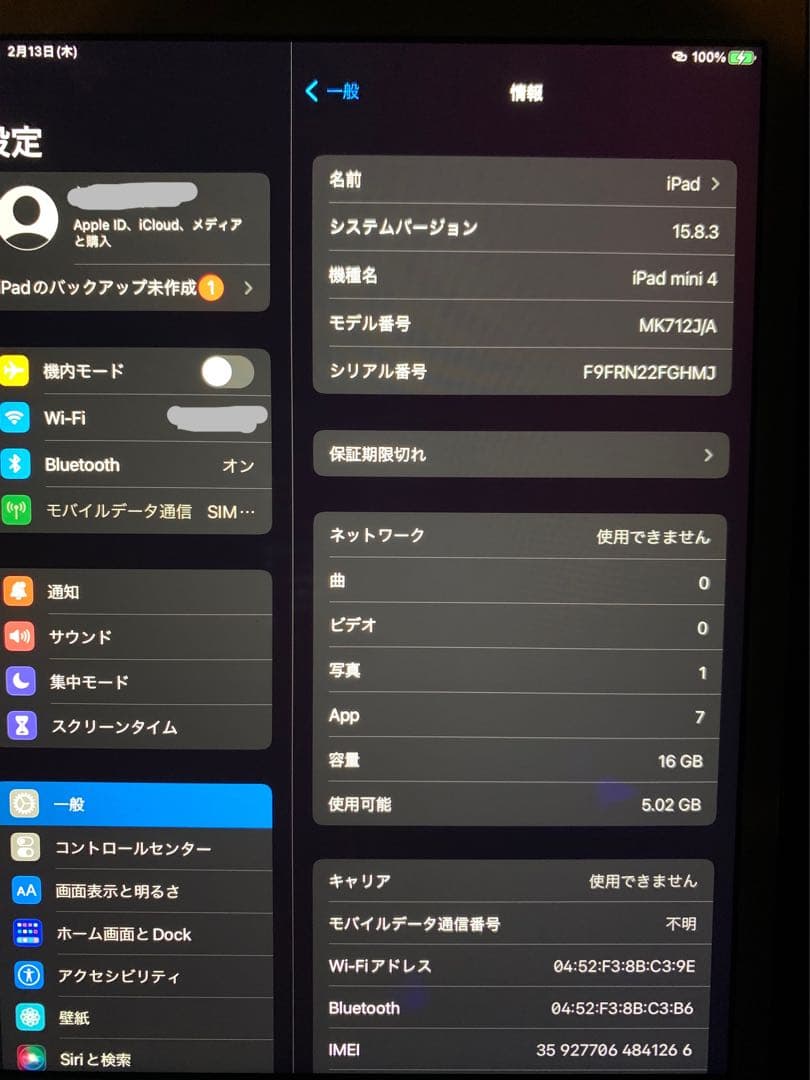The image size is (810, 1080).
Task: Go back to 一般 settings
Action: coord(332,92)
